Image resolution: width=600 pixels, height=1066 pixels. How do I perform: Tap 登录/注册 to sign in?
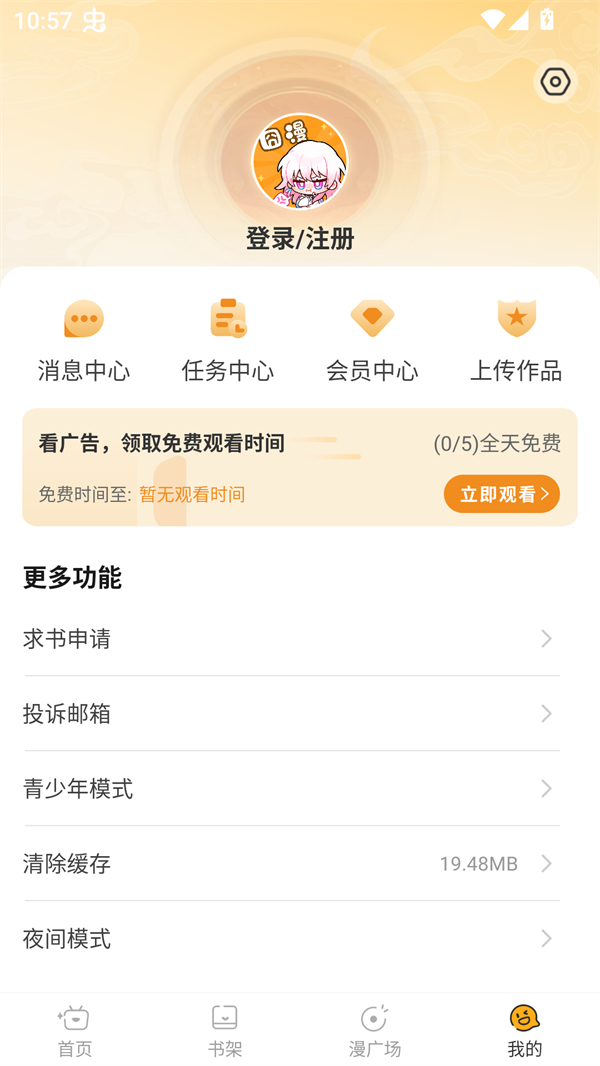coord(300,238)
